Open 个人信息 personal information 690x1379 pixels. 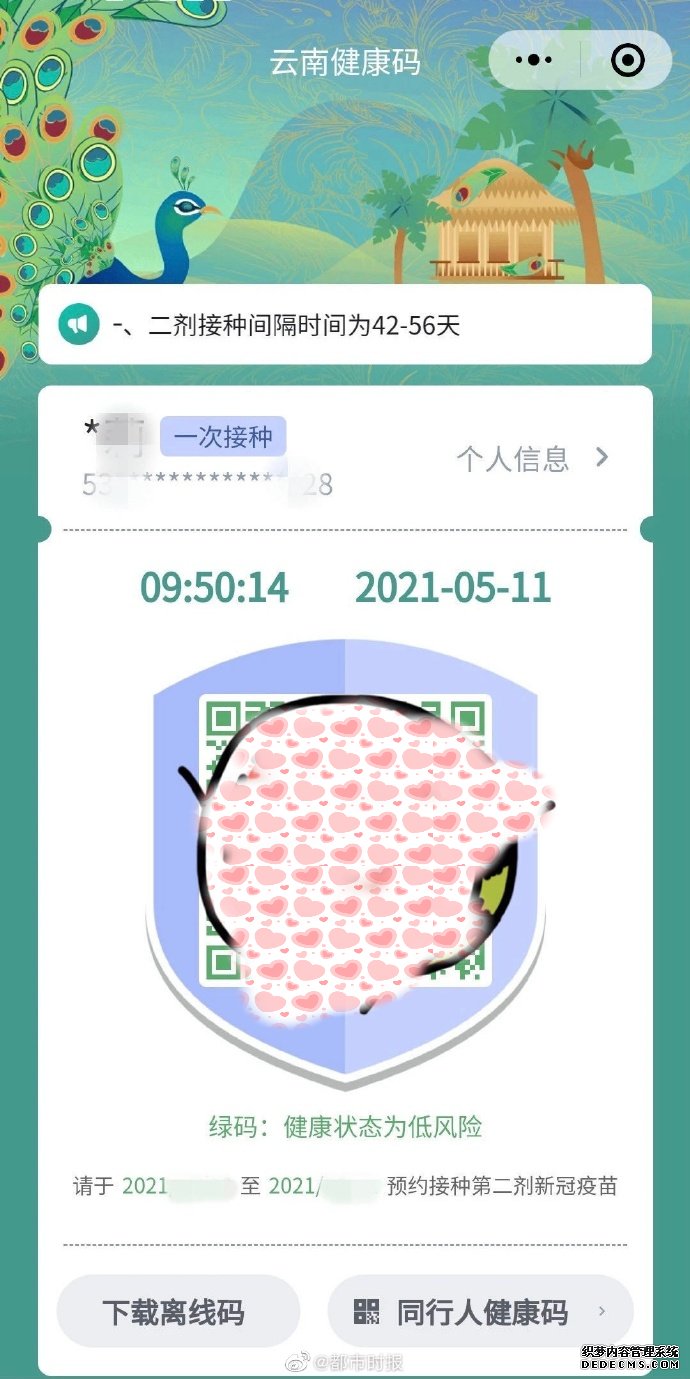pos(531,459)
